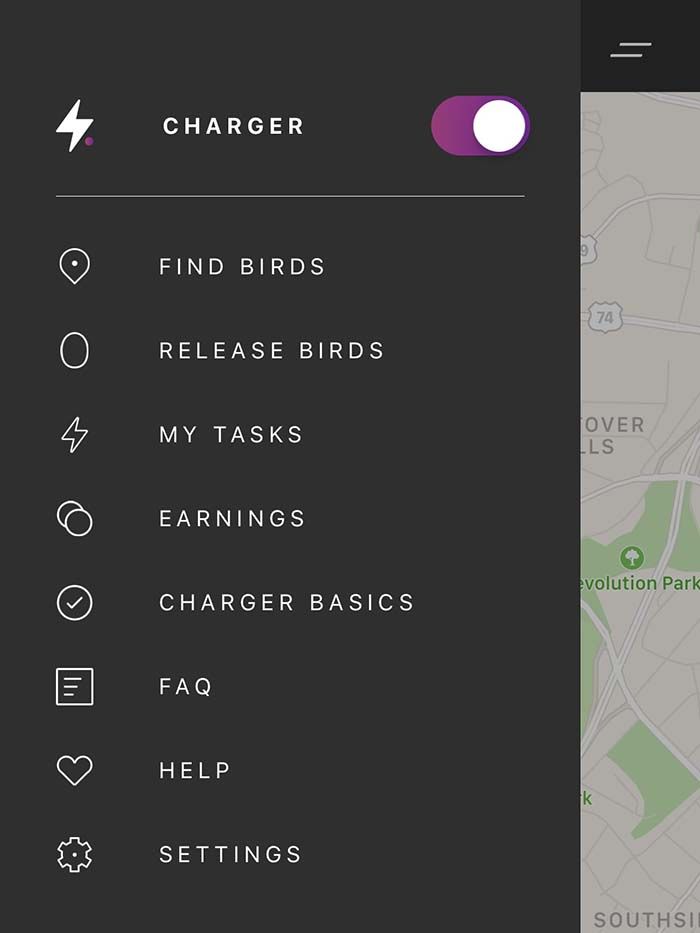
Task: View Earnings
Action: [x=232, y=519]
